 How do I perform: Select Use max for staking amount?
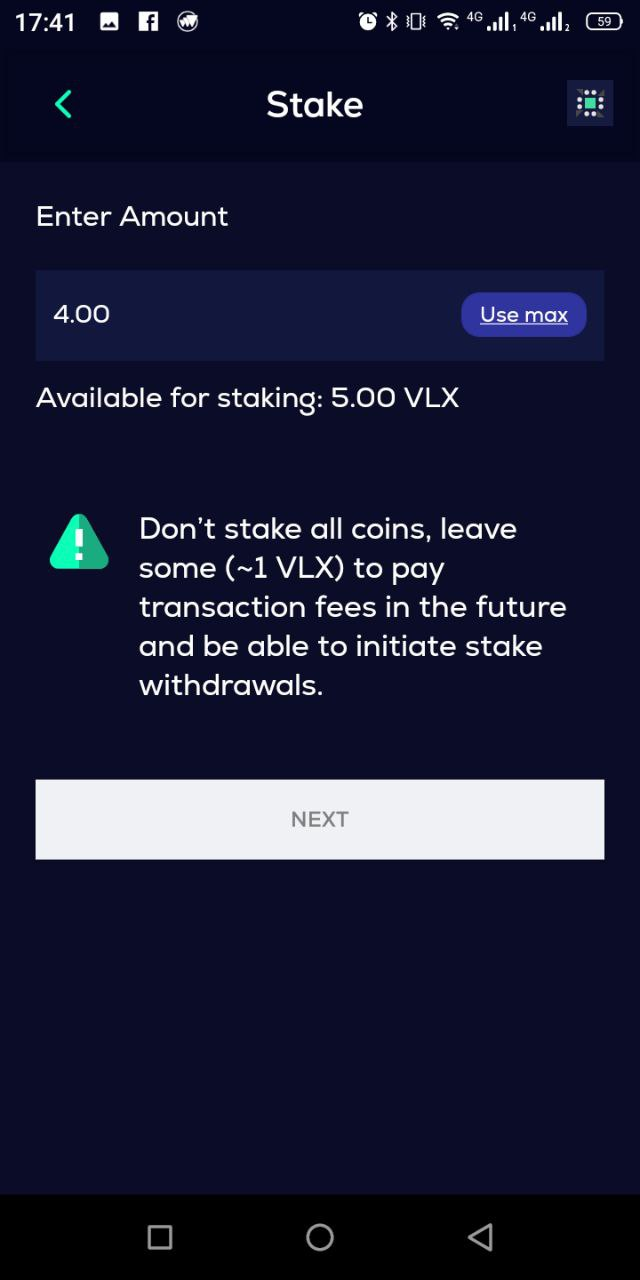pos(523,315)
